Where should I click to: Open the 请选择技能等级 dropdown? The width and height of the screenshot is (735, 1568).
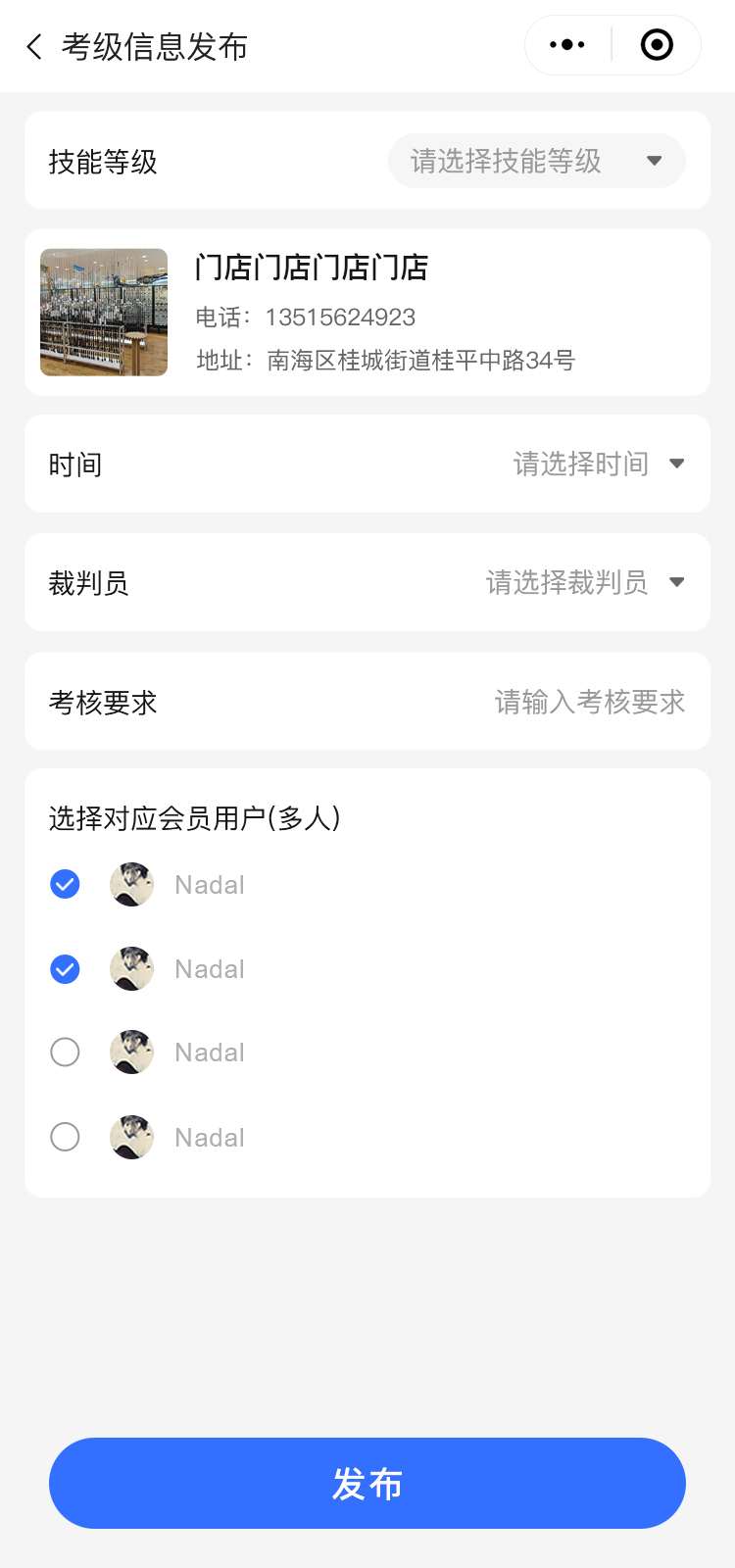coord(536,161)
